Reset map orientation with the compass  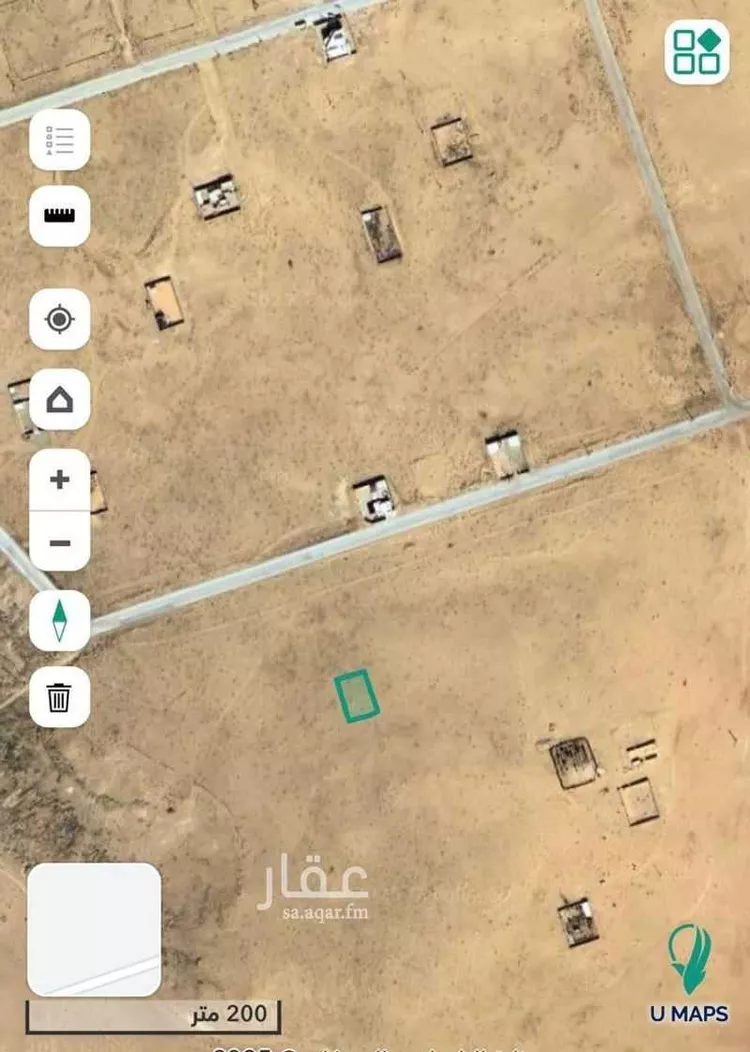(60, 621)
